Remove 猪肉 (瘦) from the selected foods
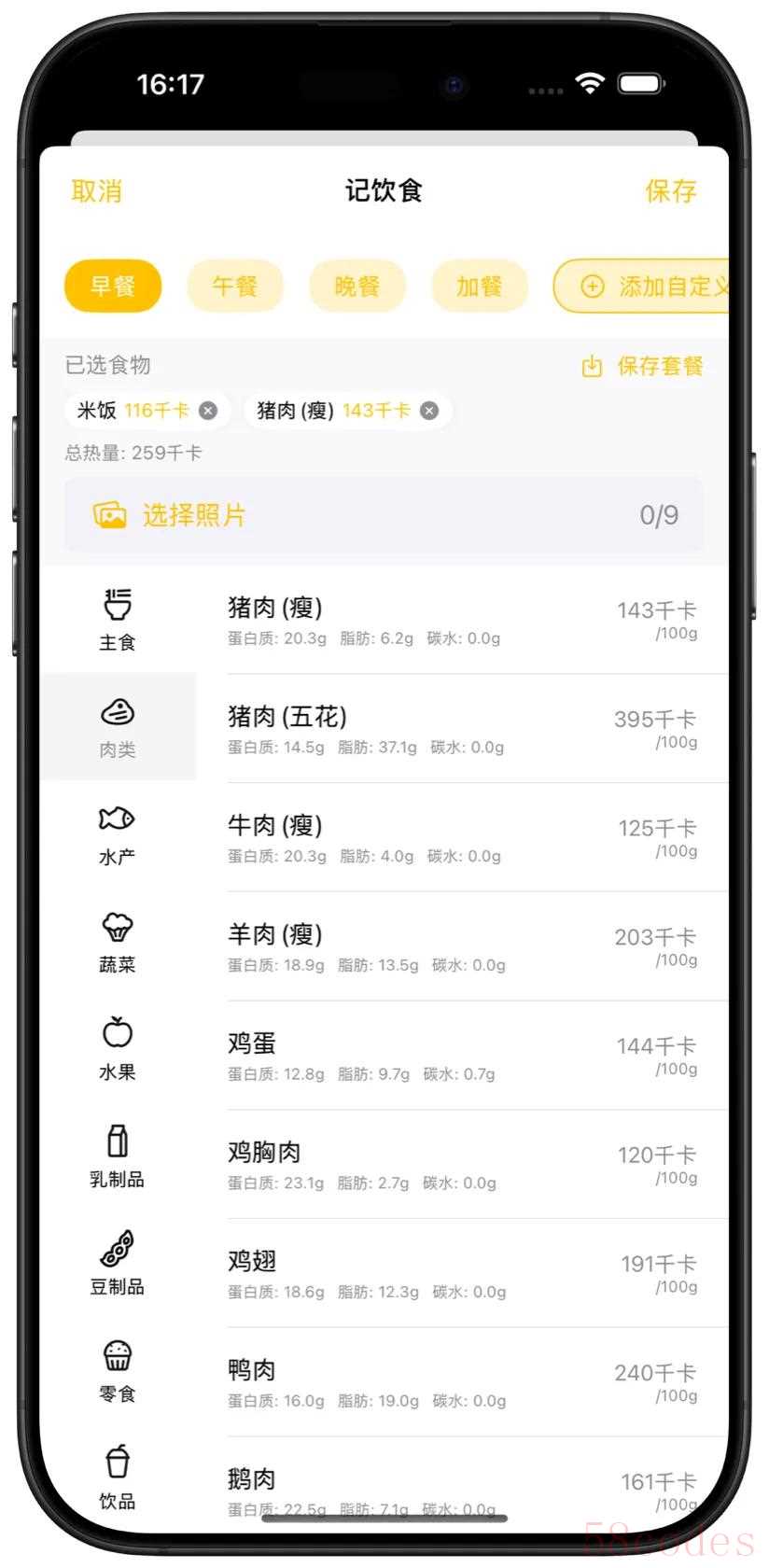This screenshot has width=769, height=1568. click(428, 411)
